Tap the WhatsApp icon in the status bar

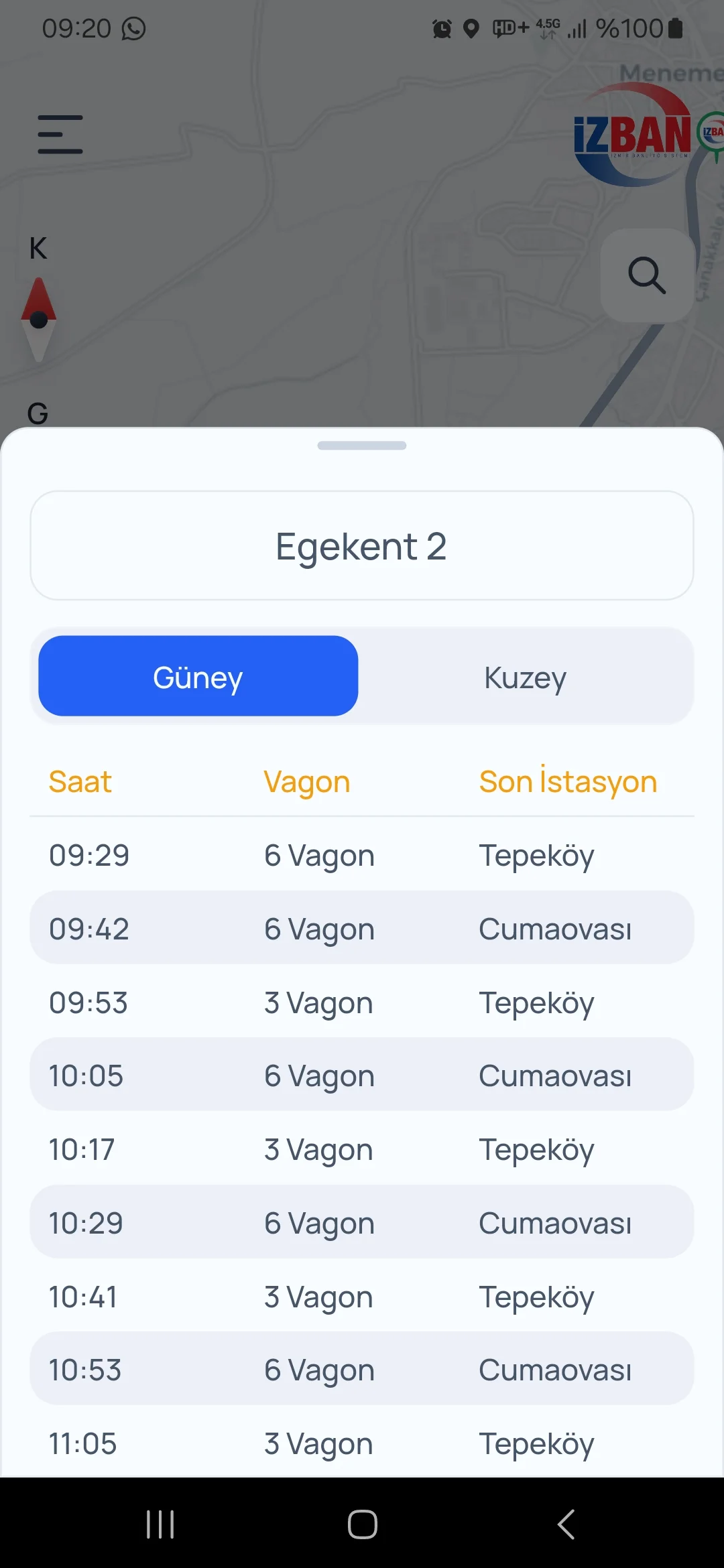point(133,28)
